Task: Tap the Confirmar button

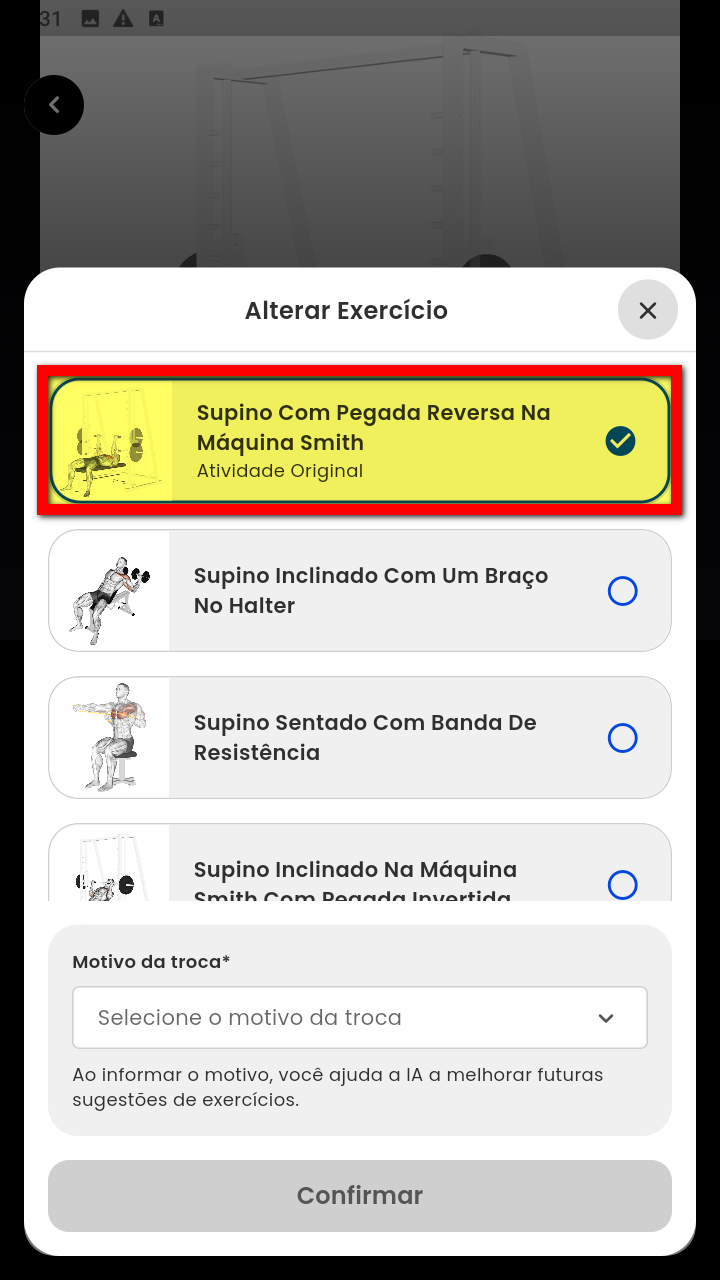Action: pos(360,1196)
